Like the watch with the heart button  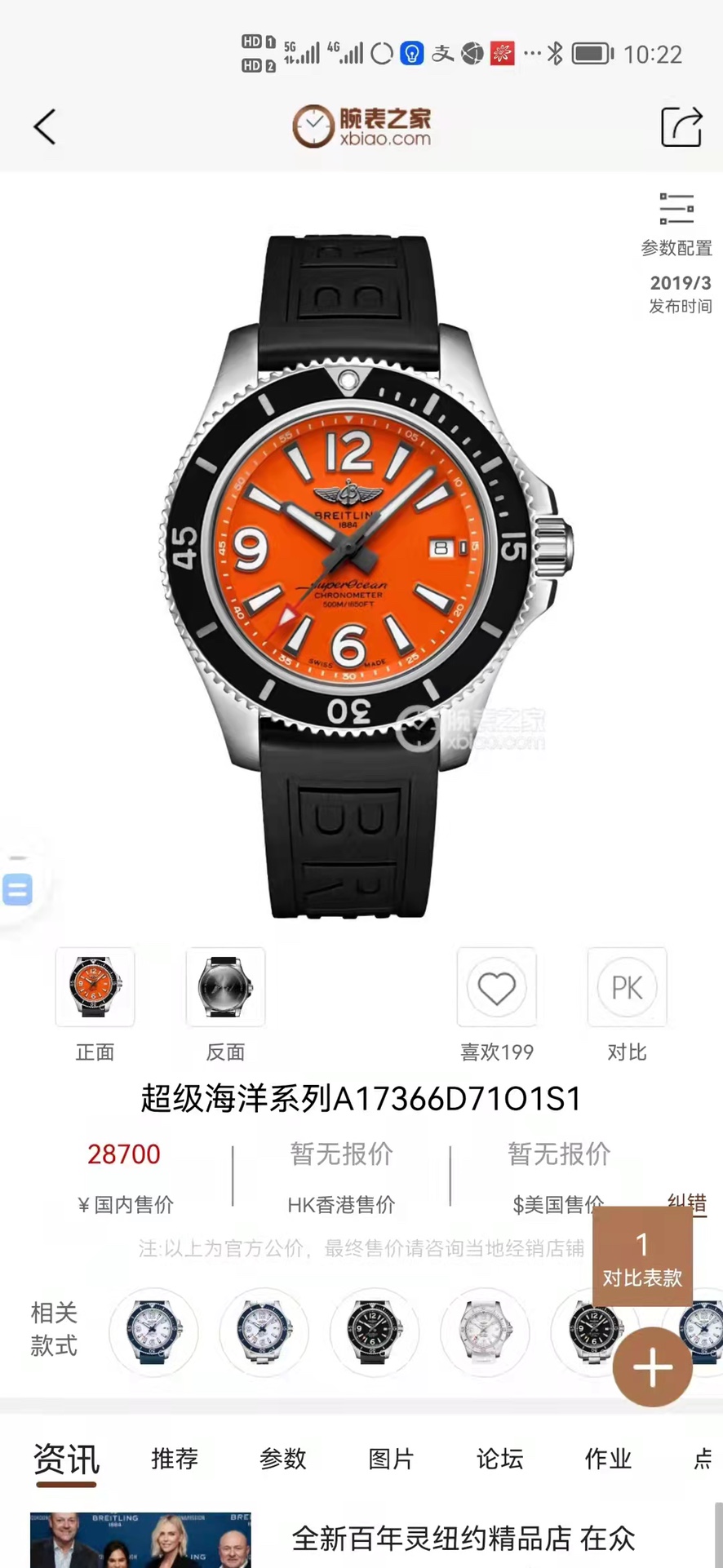pos(497,988)
